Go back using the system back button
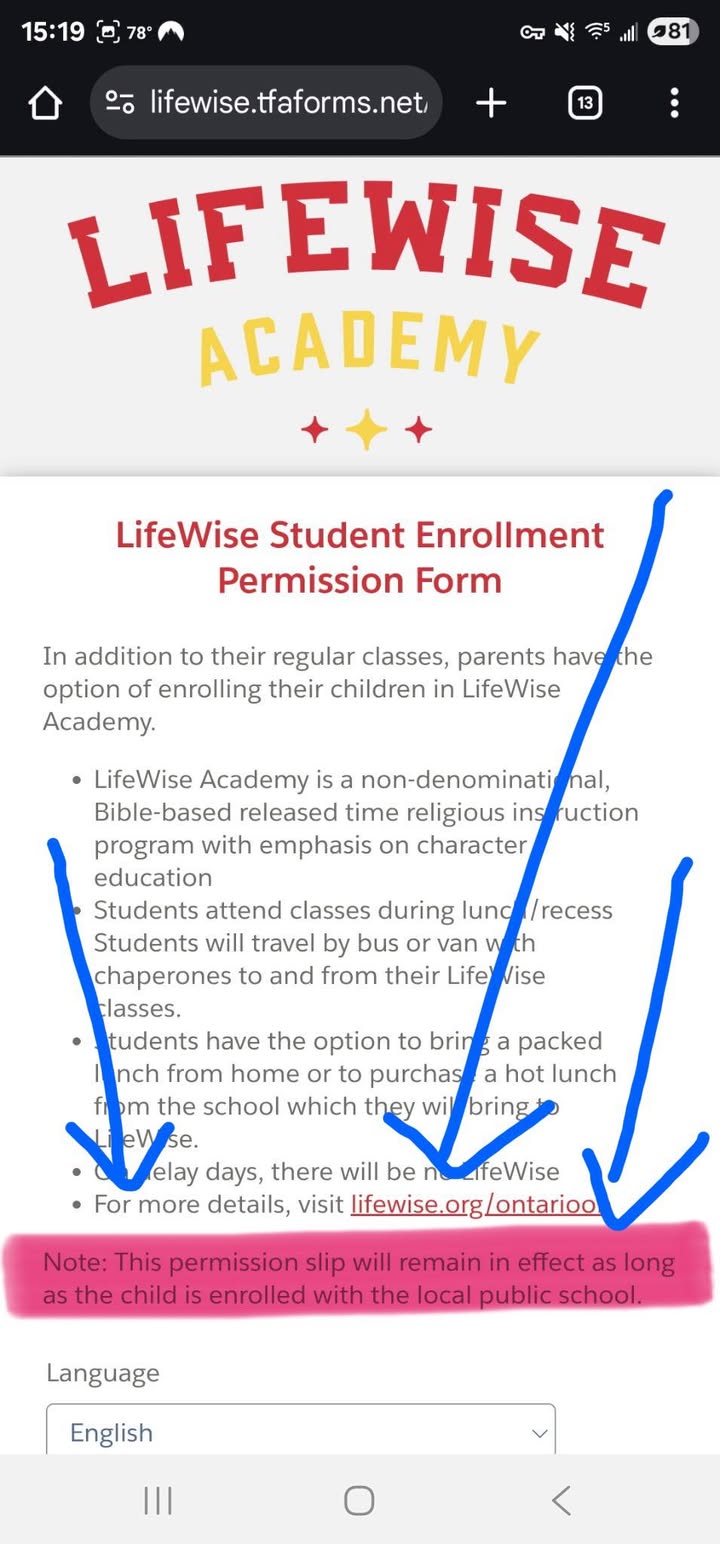The height and width of the screenshot is (1544, 720). tap(561, 1500)
